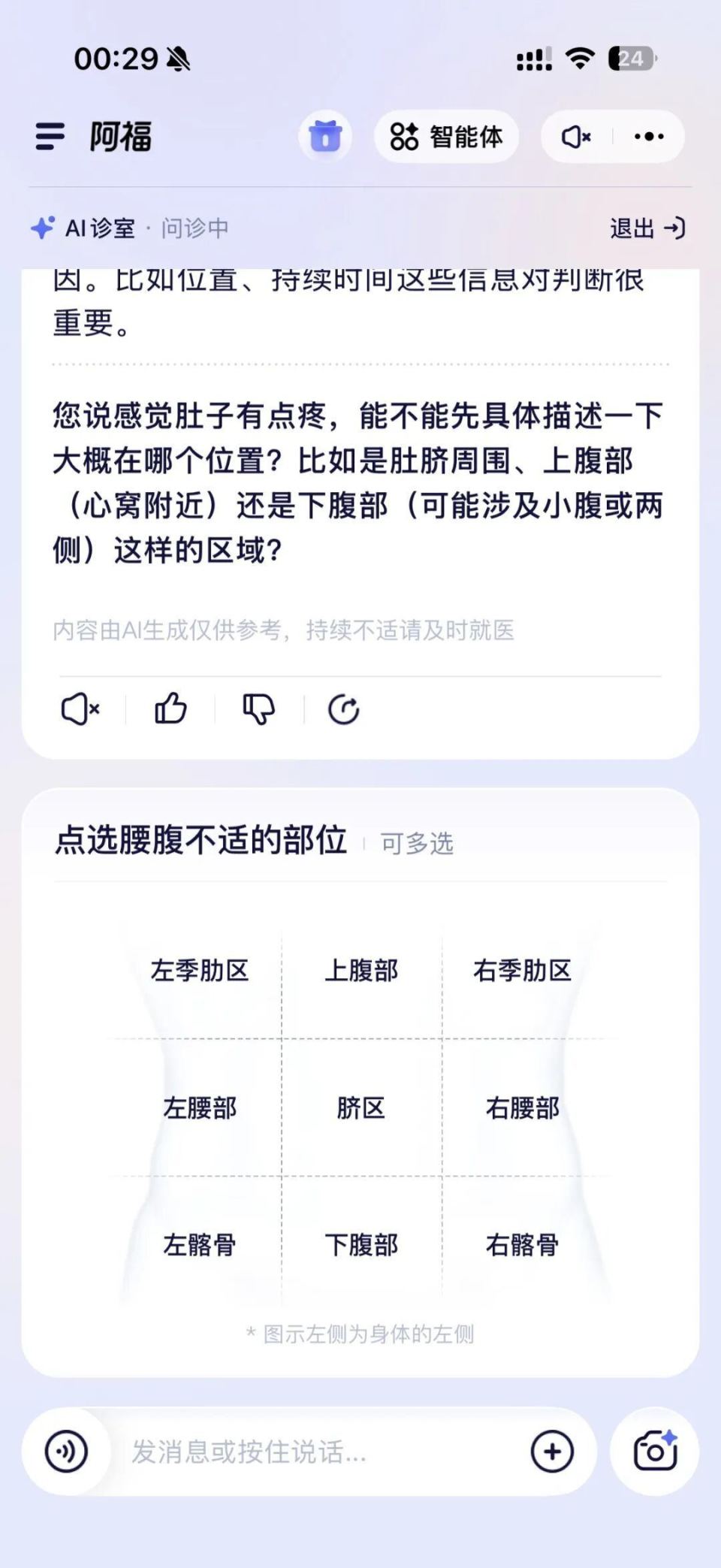Regenerate the AI response
Image resolution: width=721 pixels, height=1568 pixels.
(344, 707)
